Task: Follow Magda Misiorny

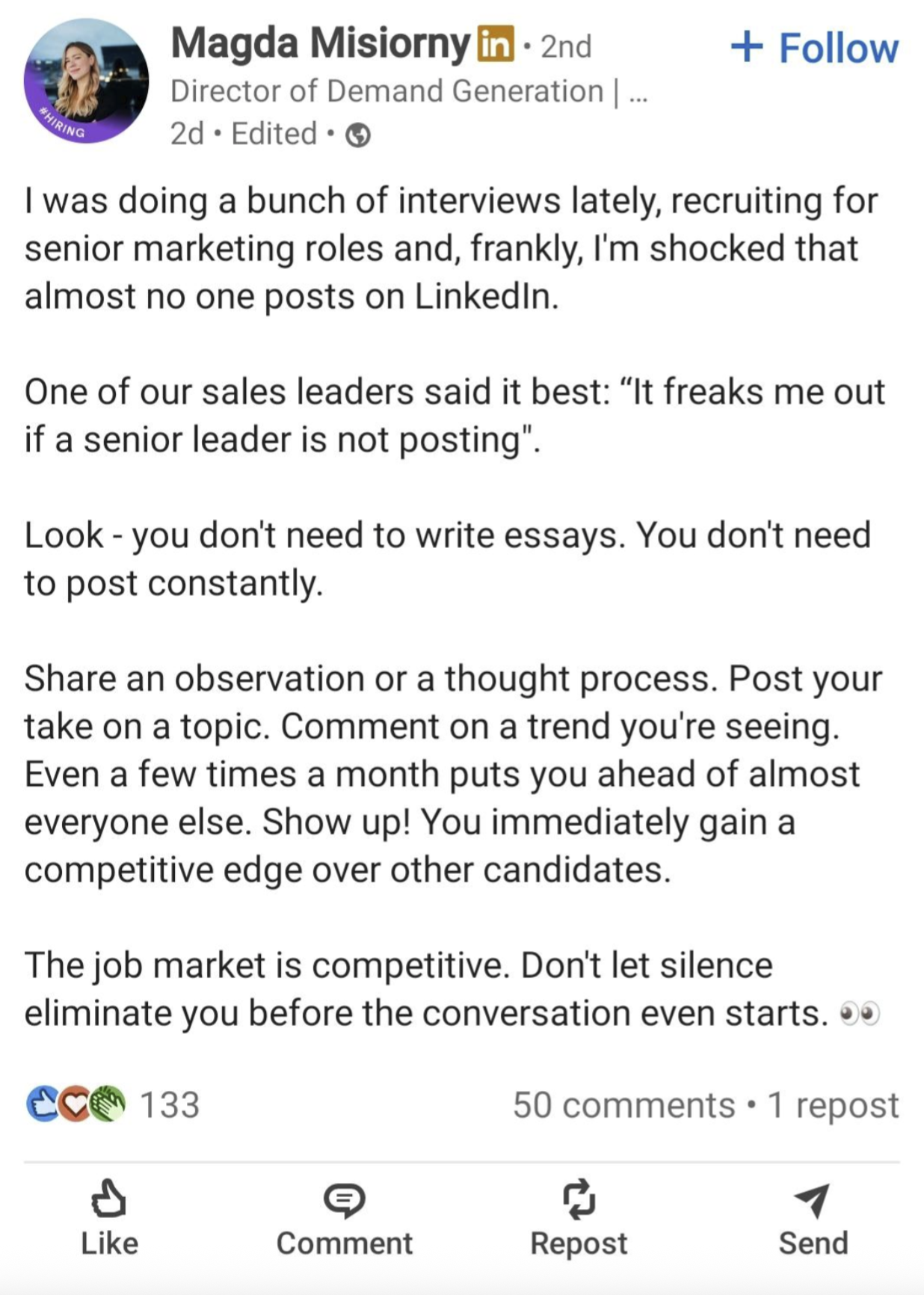Action: pos(814,48)
